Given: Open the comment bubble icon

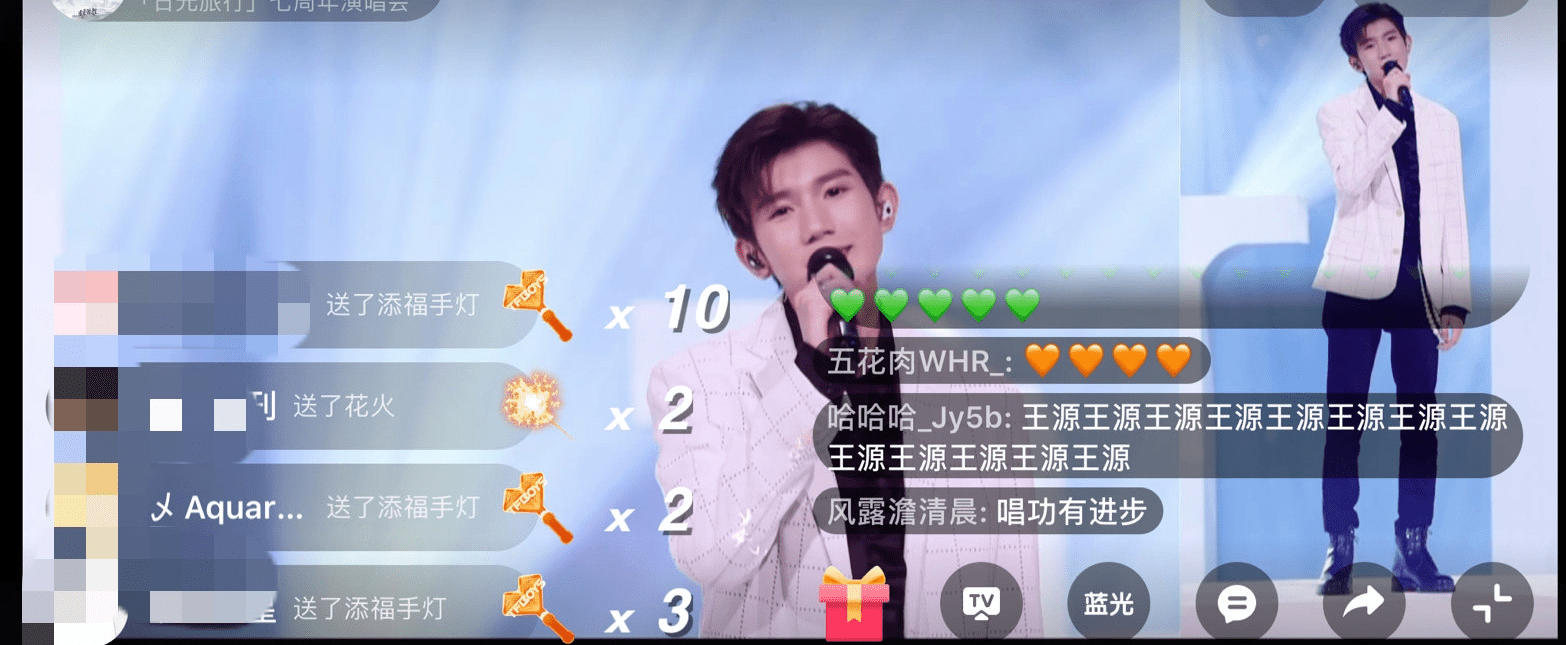Looking at the screenshot, I should click(x=1236, y=603).
